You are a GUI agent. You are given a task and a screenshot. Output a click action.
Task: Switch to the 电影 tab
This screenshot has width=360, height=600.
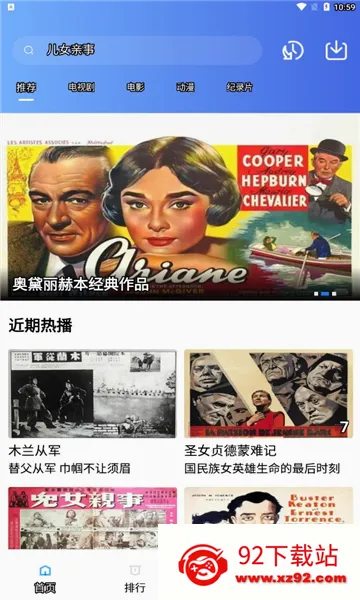point(135,87)
